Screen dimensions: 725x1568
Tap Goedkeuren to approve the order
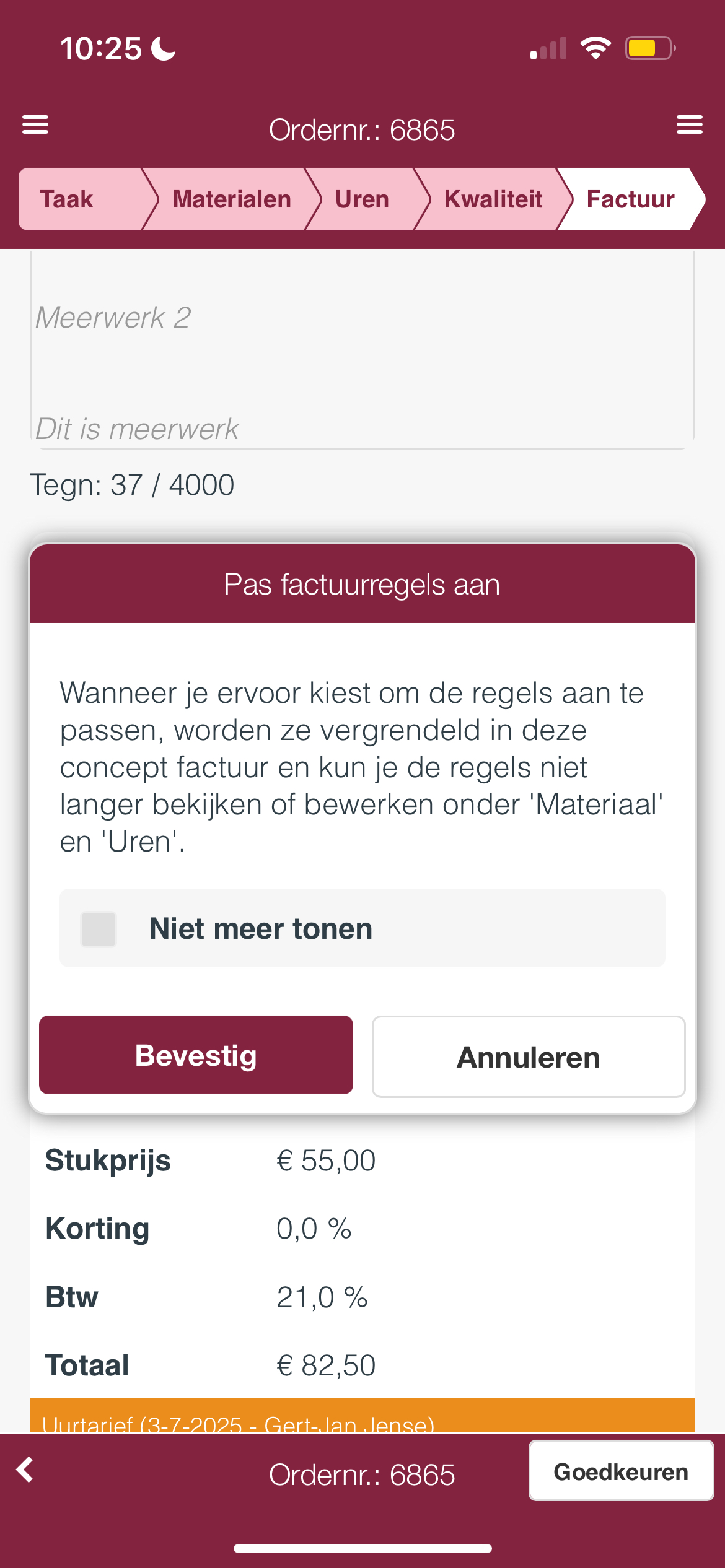(x=621, y=1471)
